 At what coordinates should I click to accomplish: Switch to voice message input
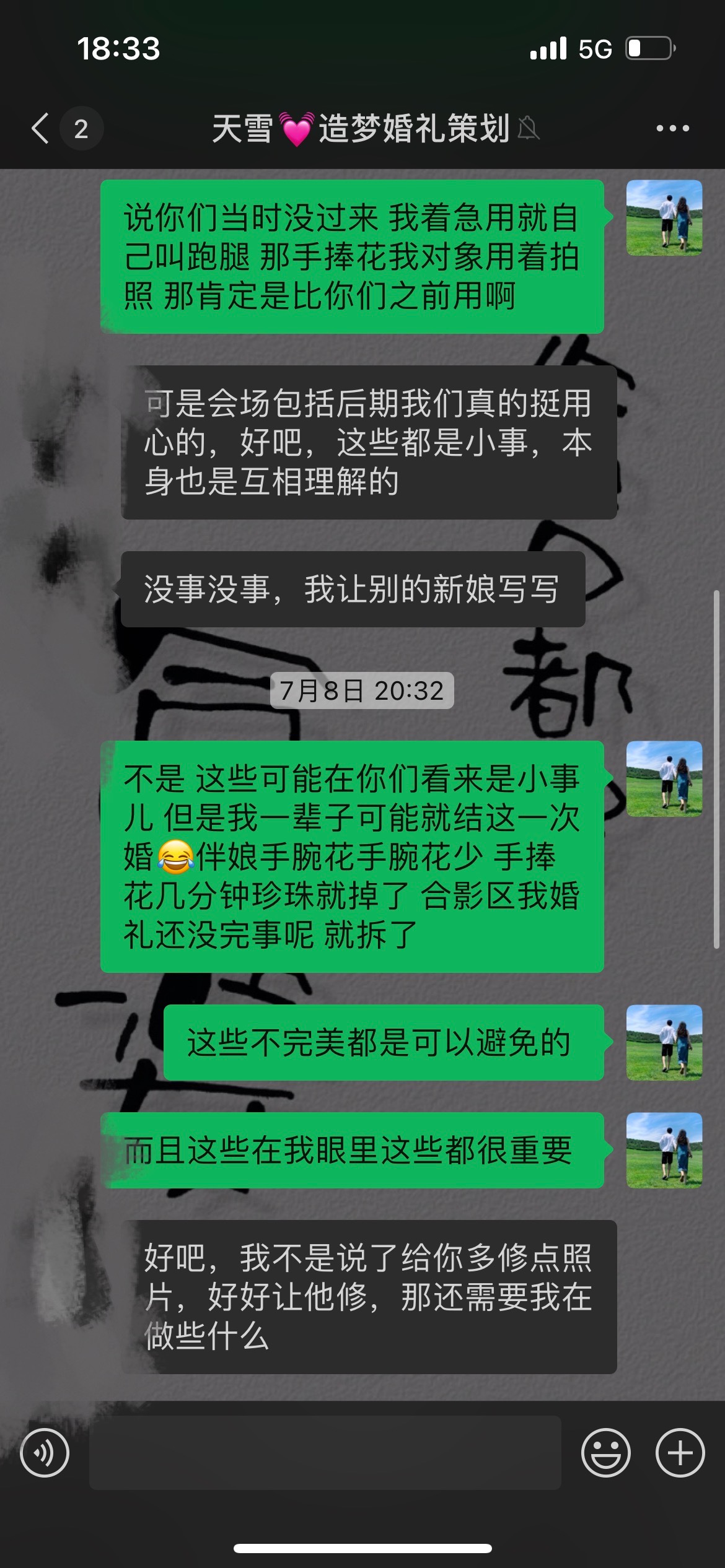pyautogui.click(x=45, y=1452)
